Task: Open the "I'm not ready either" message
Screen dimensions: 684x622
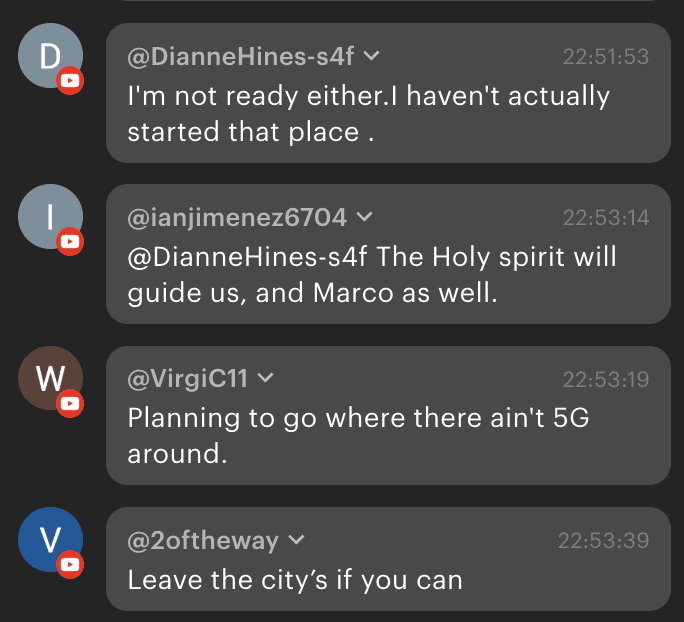Action: [x=368, y=113]
